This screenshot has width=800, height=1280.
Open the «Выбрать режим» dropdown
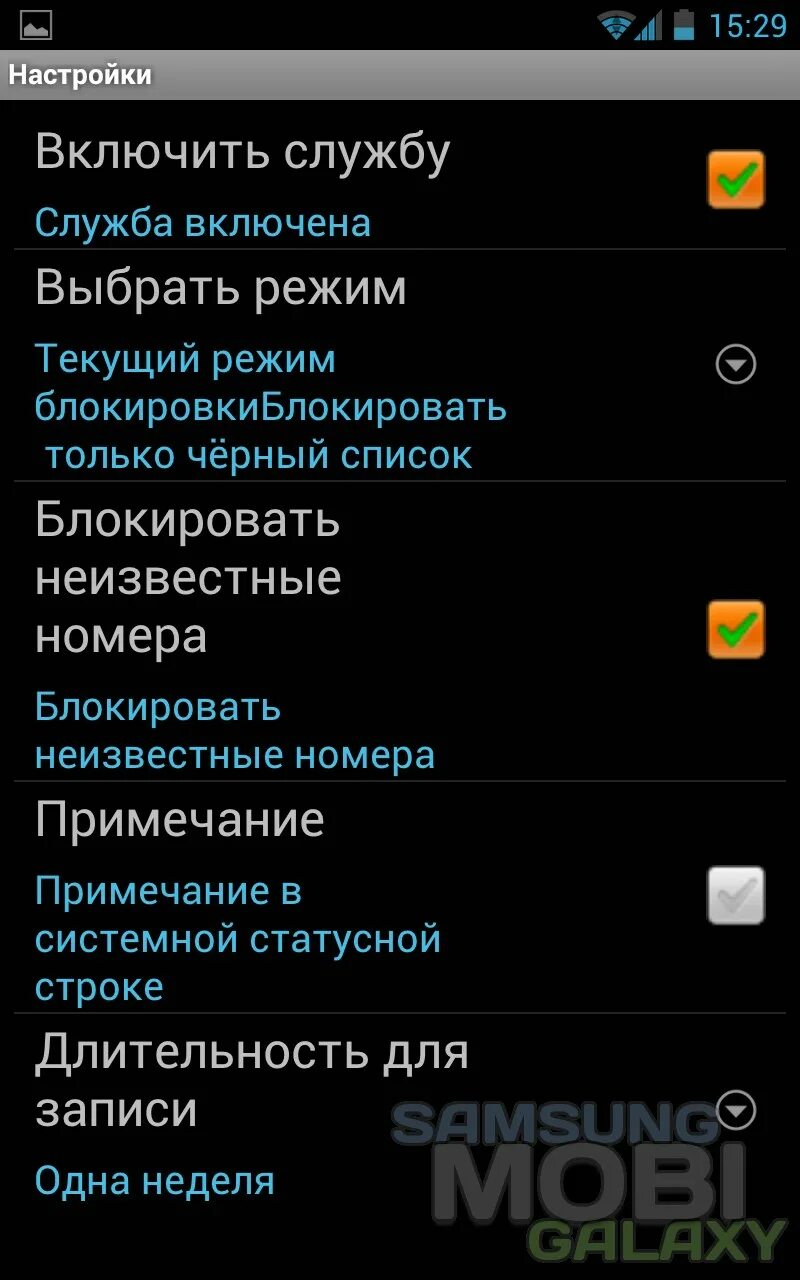pyautogui.click(x=736, y=365)
